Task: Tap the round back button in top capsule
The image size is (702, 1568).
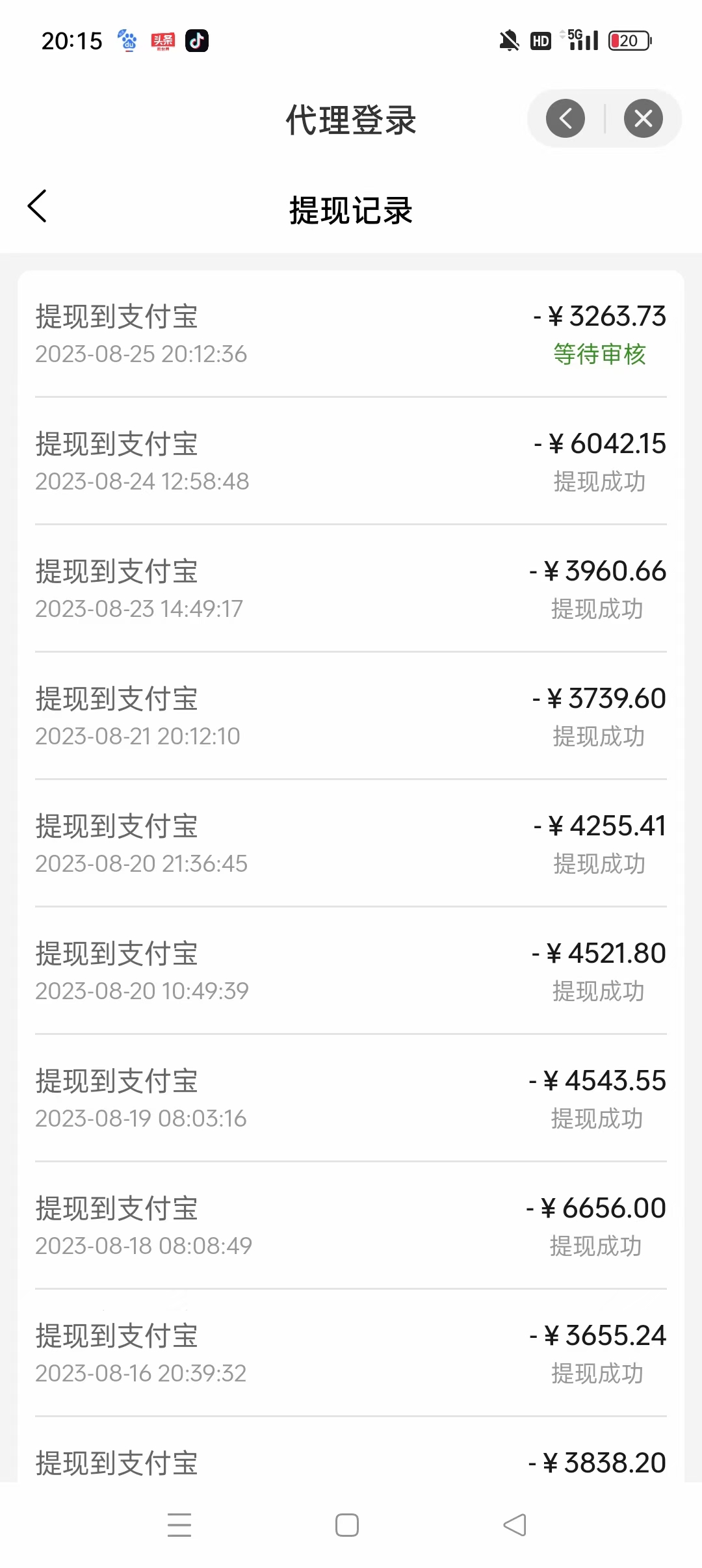Action: pos(565,118)
